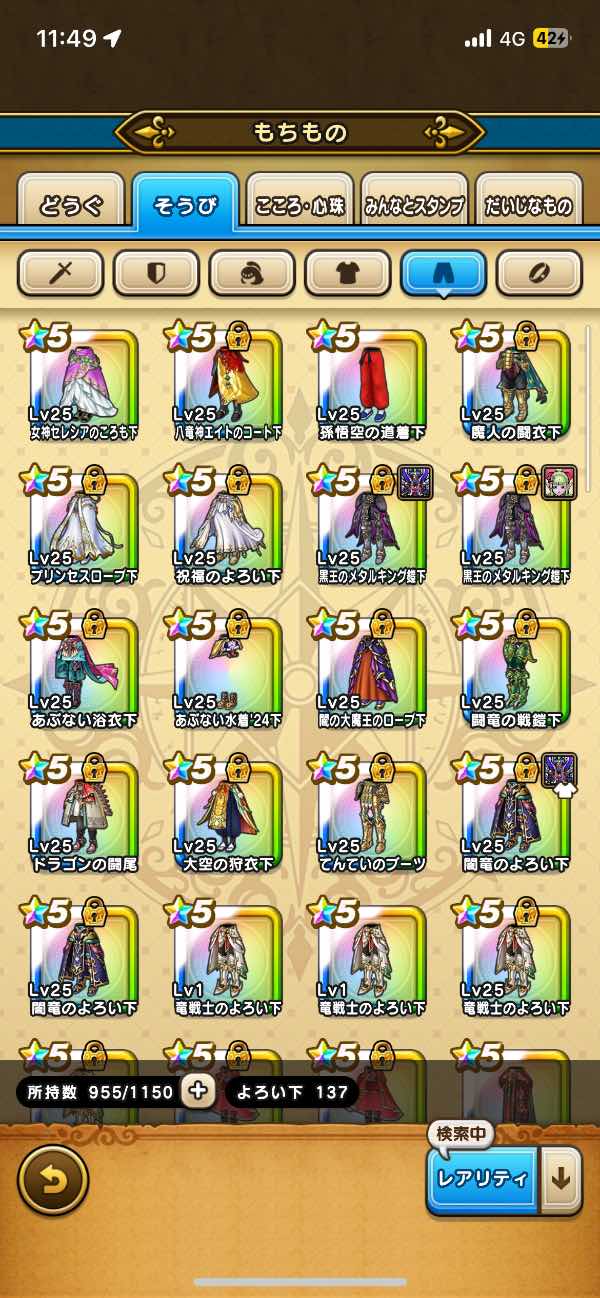Expand inventory capacity with plus button
Viewport: 600px width, 1298px height.
click(198, 1091)
